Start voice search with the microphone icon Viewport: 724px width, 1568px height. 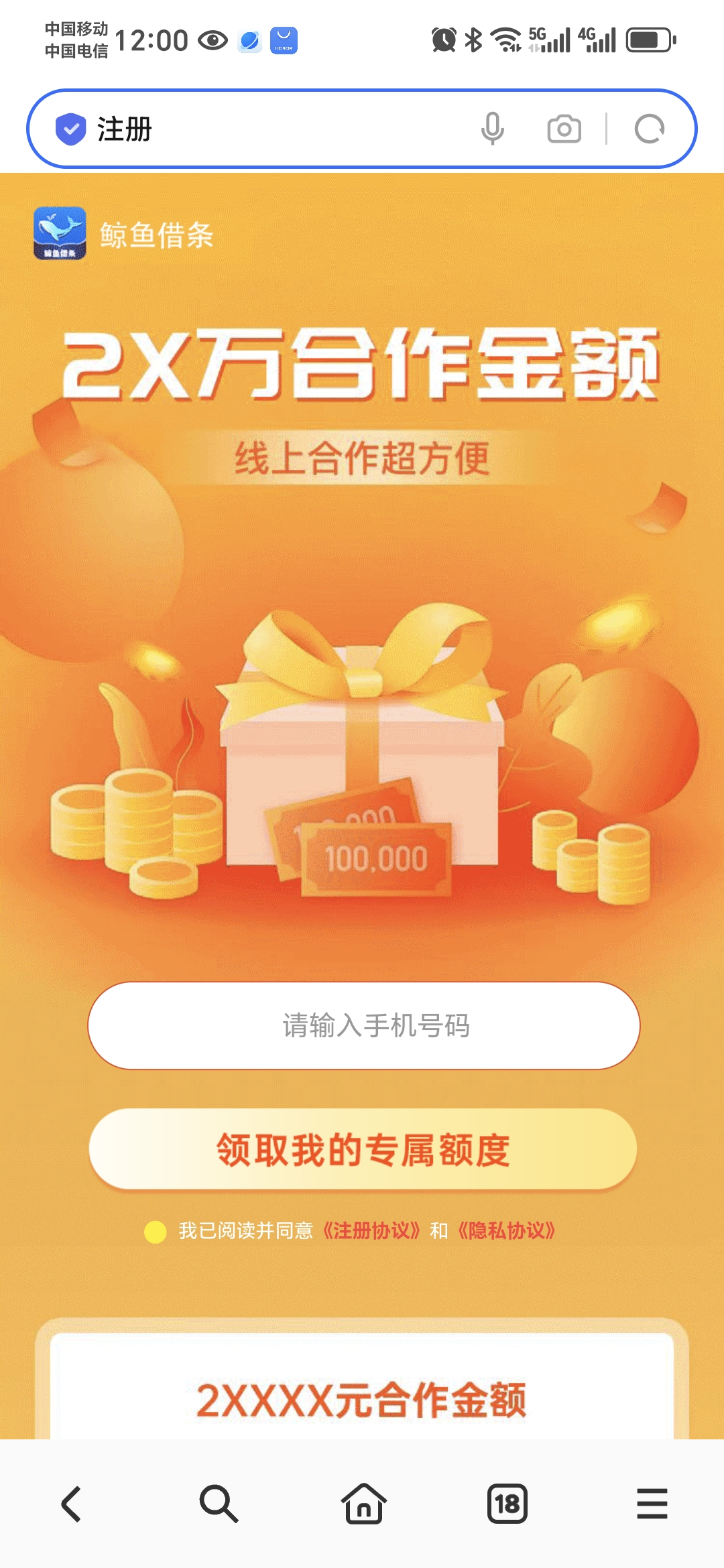pyautogui.click(x=493, y=129)
